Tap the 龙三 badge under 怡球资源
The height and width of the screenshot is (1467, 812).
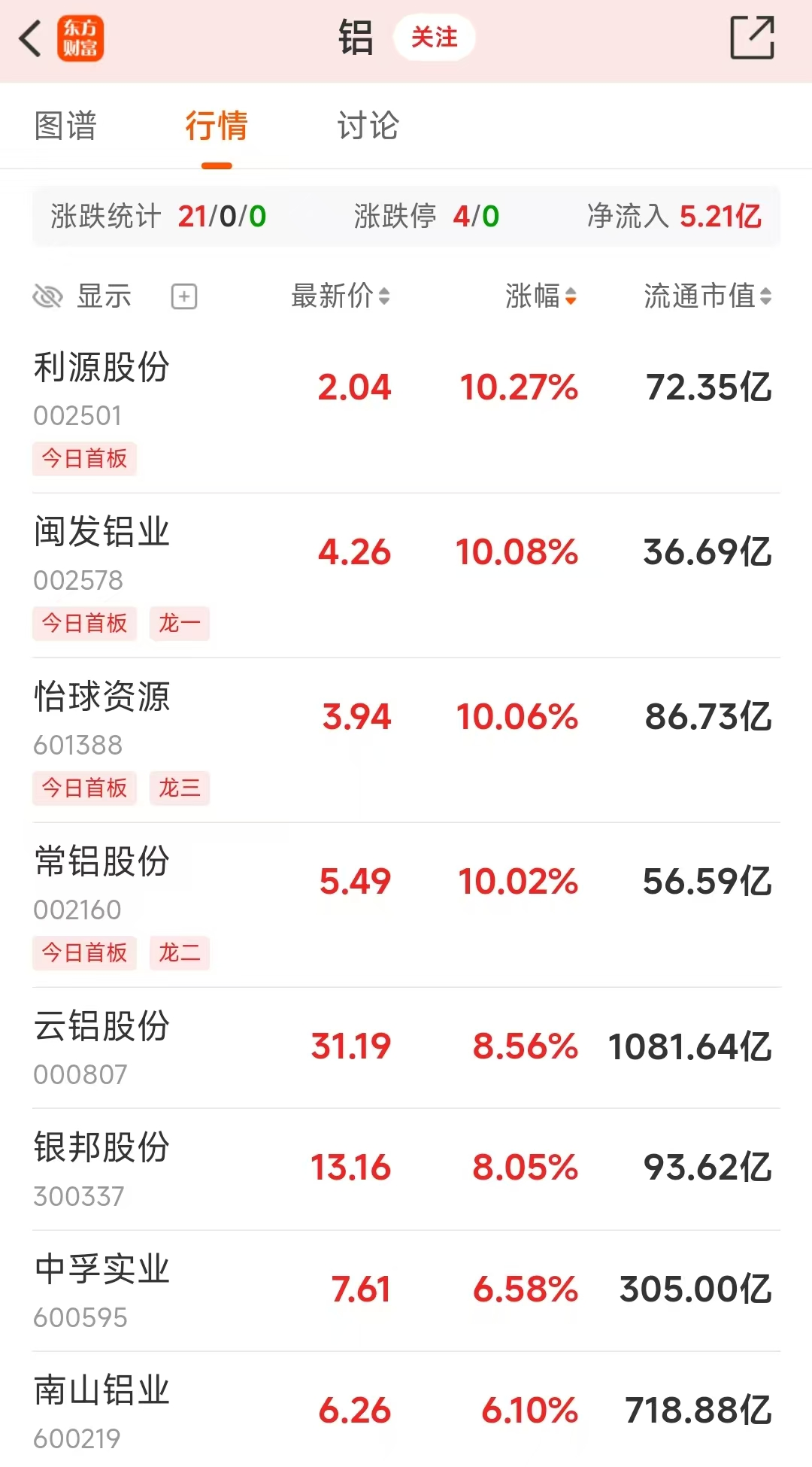click(180, 788)
